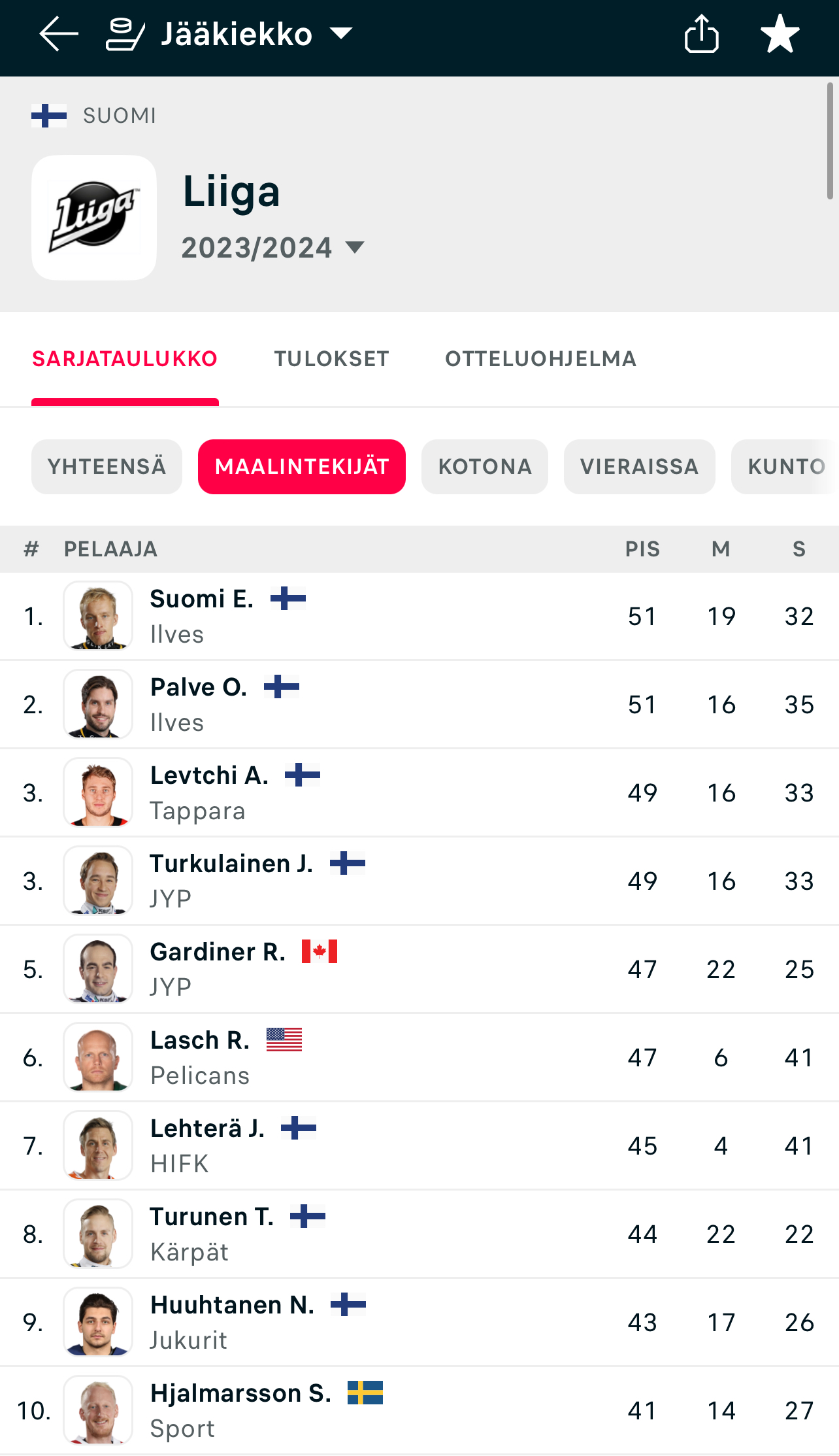Open player Suomi E. from Ilves
This screenshot has width=839, height=1456.
201,616
